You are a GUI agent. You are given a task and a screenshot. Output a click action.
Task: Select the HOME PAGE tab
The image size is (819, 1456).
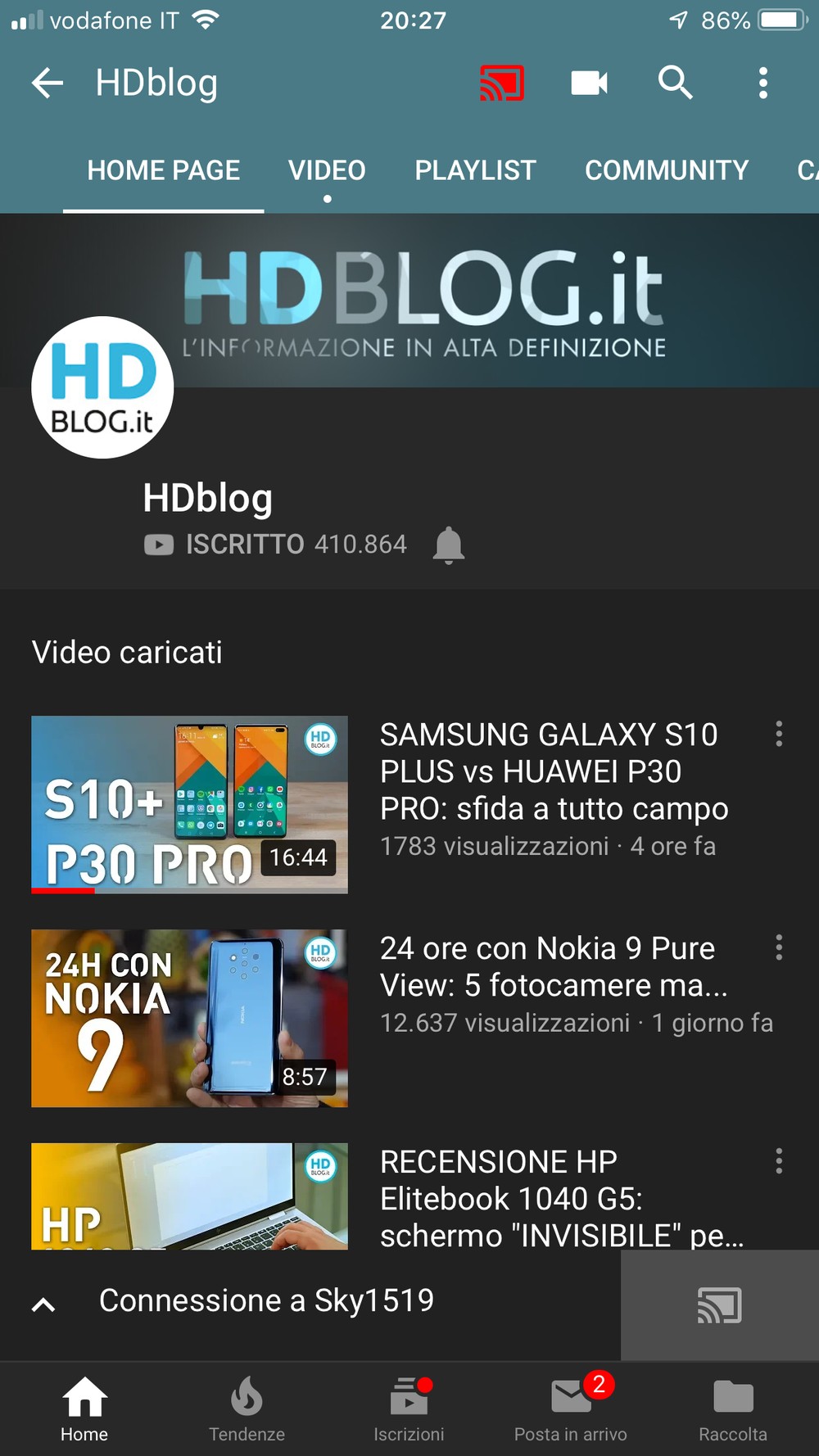[x=164, y=170]
